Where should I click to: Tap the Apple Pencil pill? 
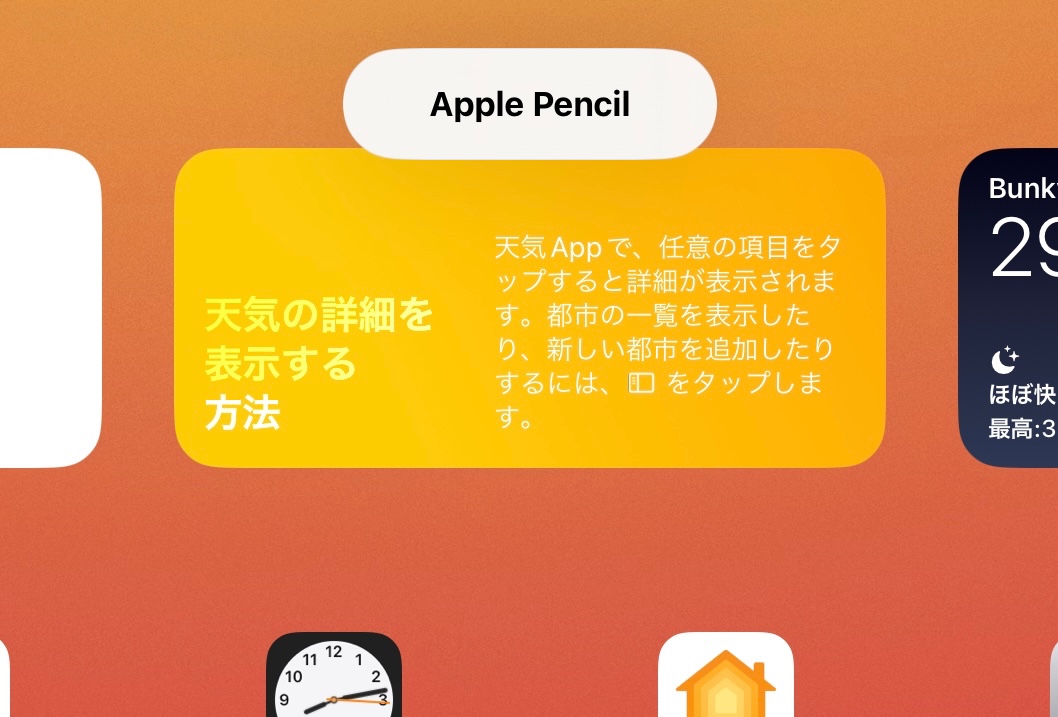[x=530, y=104]
